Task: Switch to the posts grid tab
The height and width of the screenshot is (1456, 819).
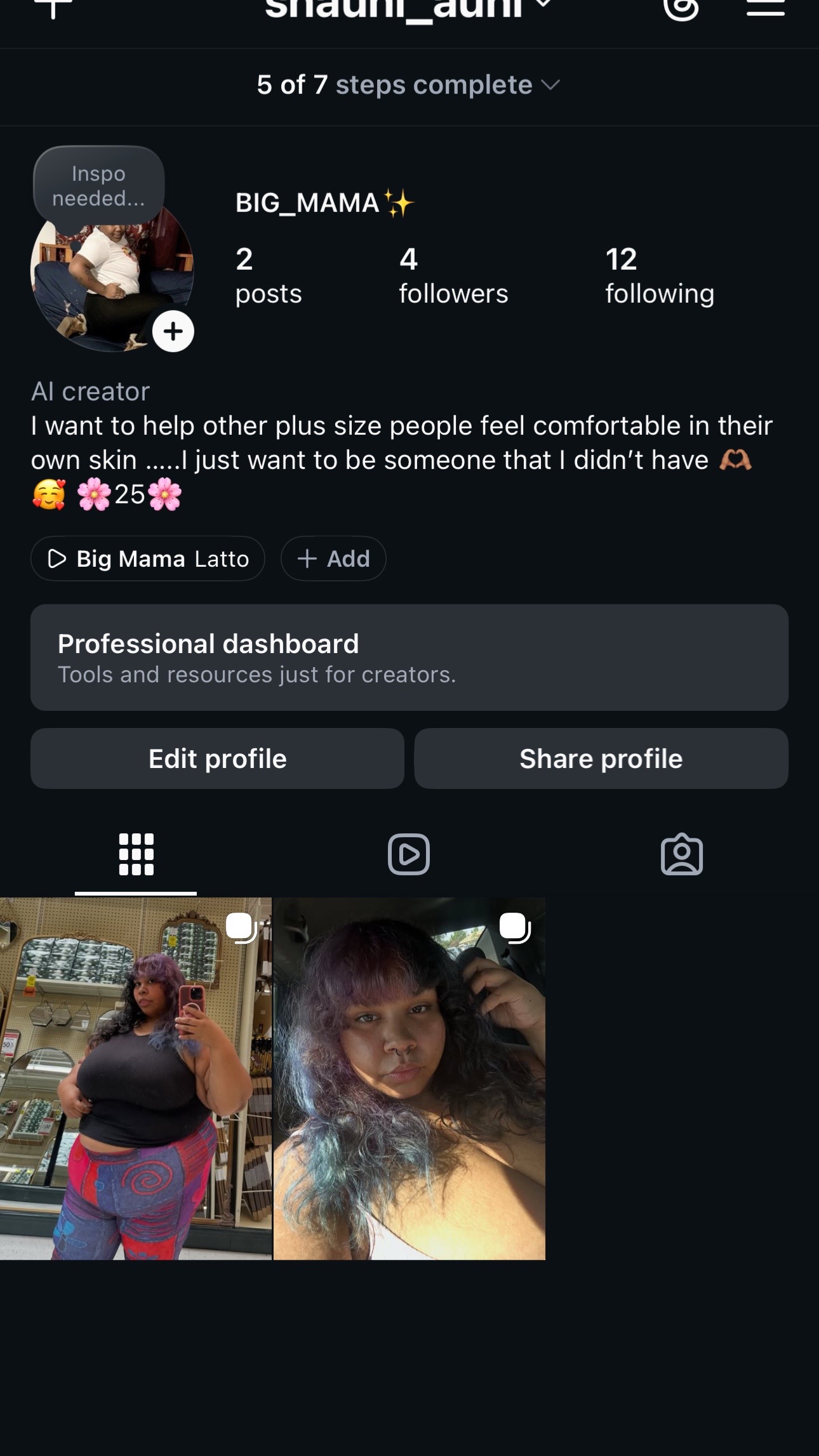Action: 136,854
